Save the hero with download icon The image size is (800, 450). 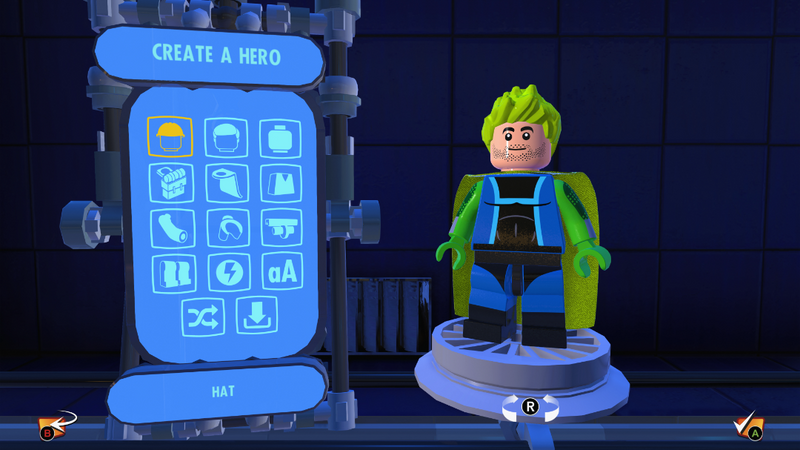click(x=255, y=317)
